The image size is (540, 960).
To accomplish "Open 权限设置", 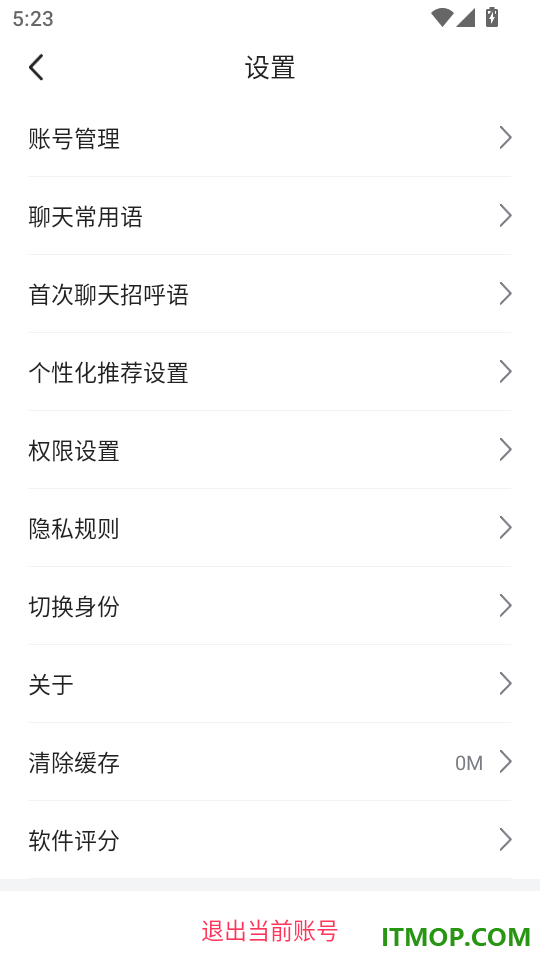I will [x=270, y=450].
